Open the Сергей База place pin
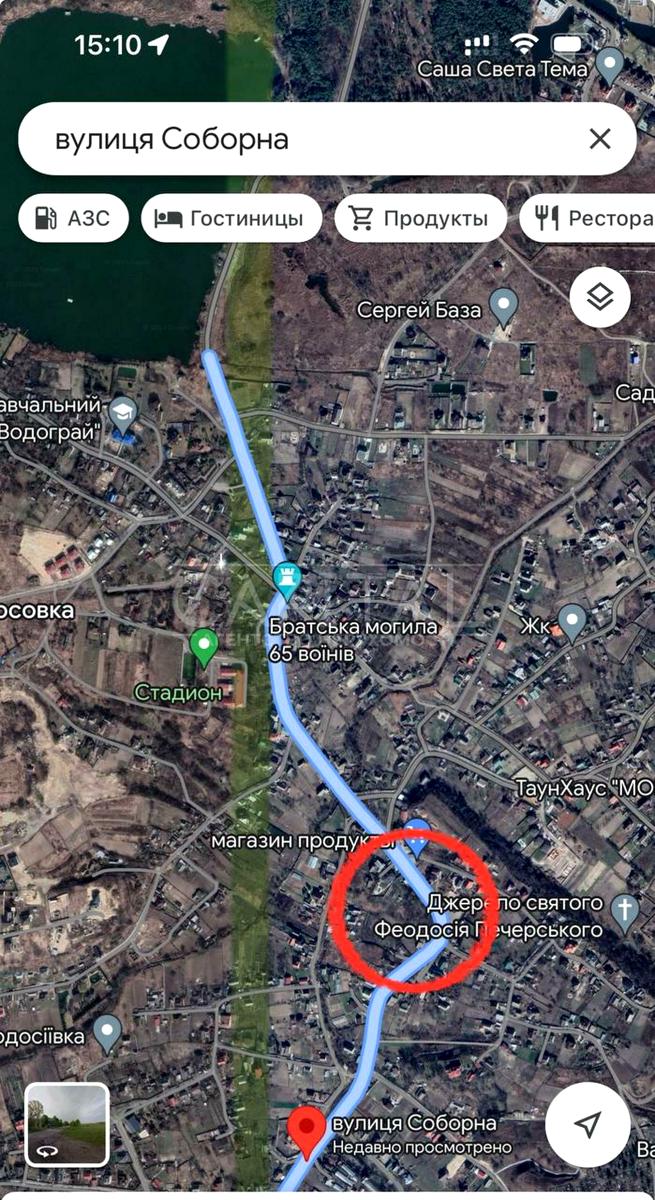This screenshot has height=1200, width=655. [503, 306]
